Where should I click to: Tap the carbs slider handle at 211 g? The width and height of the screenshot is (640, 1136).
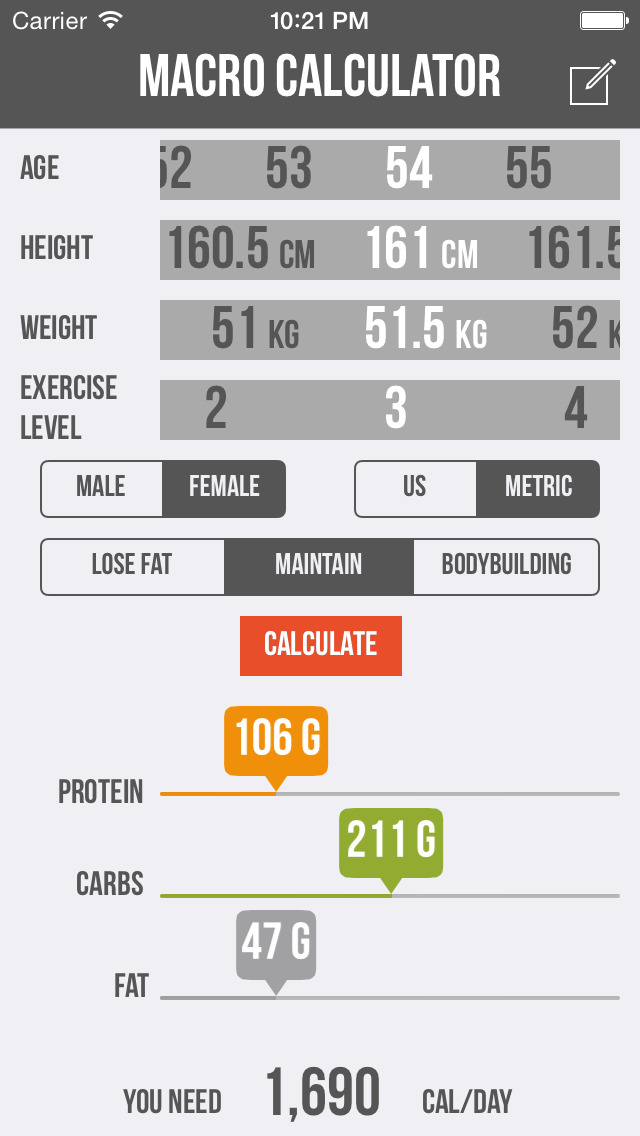point(391,850)
